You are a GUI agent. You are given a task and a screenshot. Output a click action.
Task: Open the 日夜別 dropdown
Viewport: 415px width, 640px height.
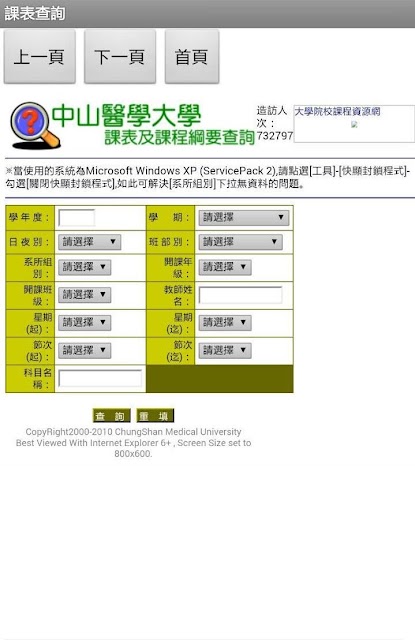point(89,242)
